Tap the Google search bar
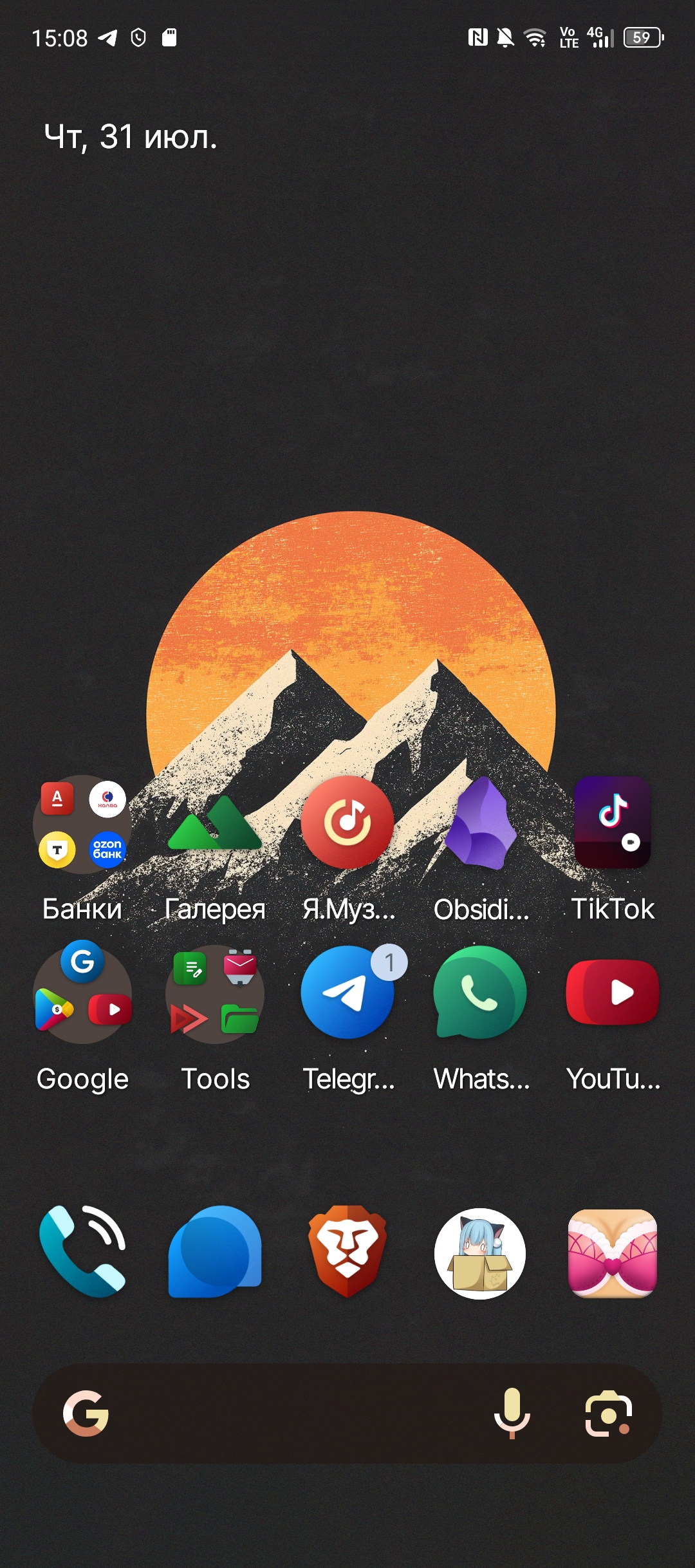This screenshot has width=695, height=1568. point(290,1414)
